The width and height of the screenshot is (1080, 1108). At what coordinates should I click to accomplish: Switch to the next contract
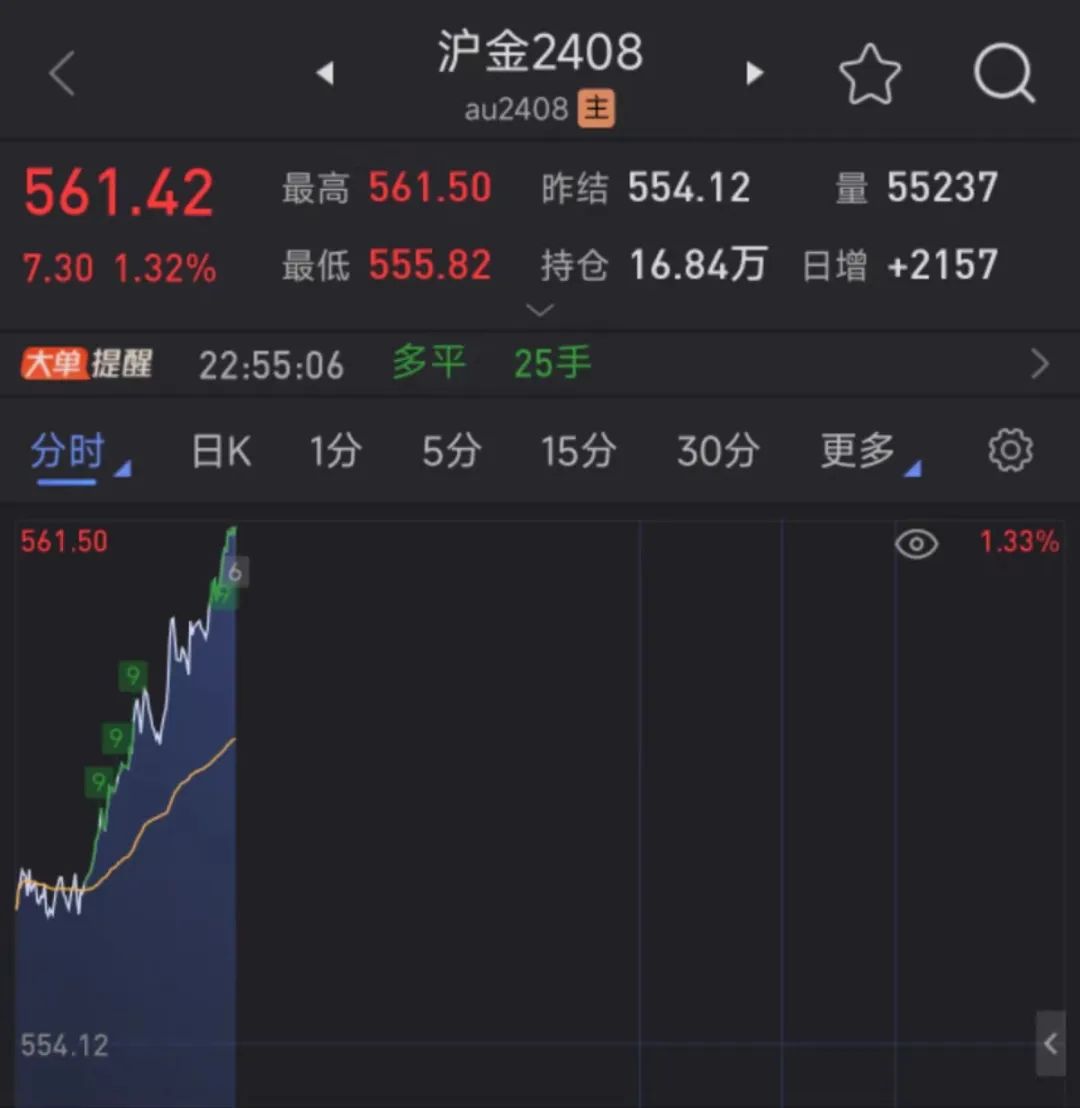click(755, 73)
